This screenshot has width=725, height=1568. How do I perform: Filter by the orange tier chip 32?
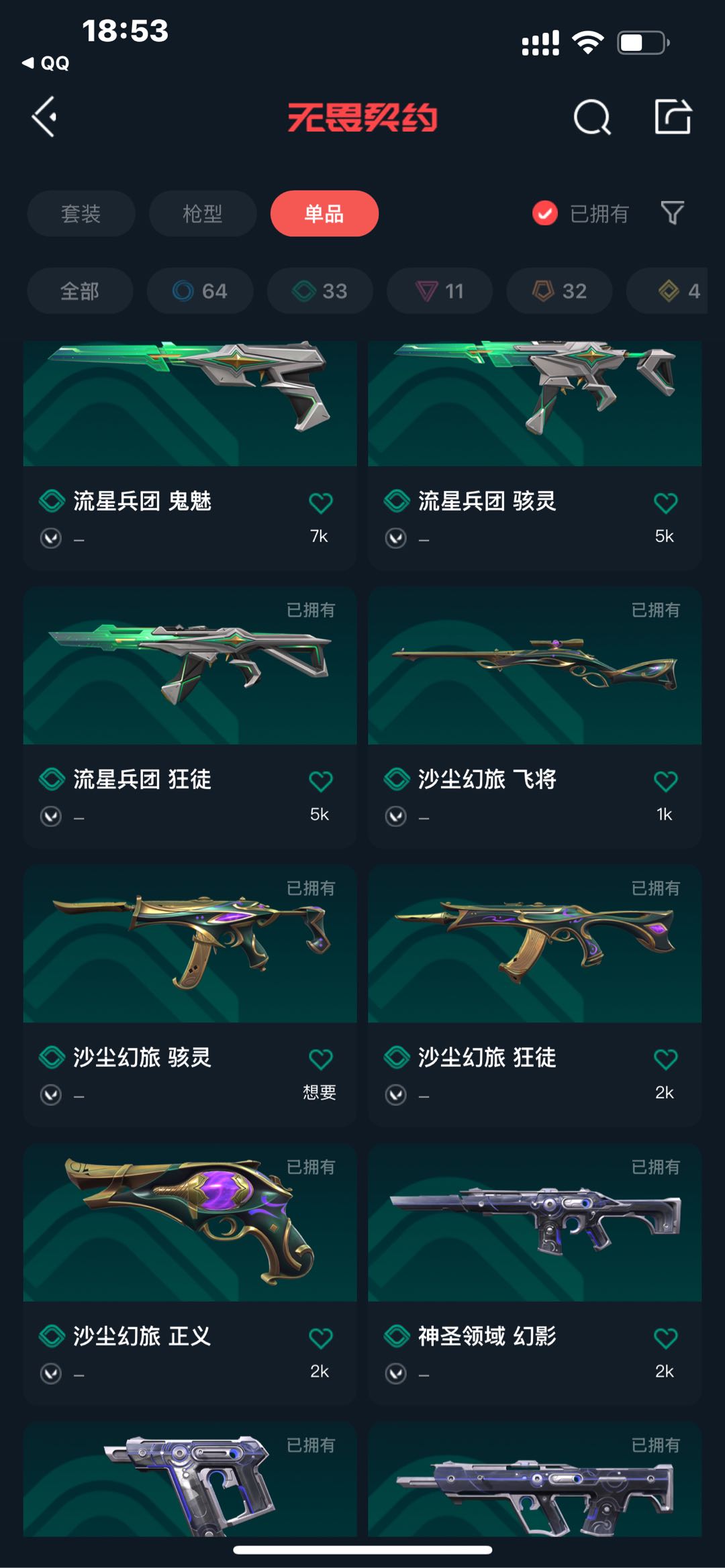(559, 291)
